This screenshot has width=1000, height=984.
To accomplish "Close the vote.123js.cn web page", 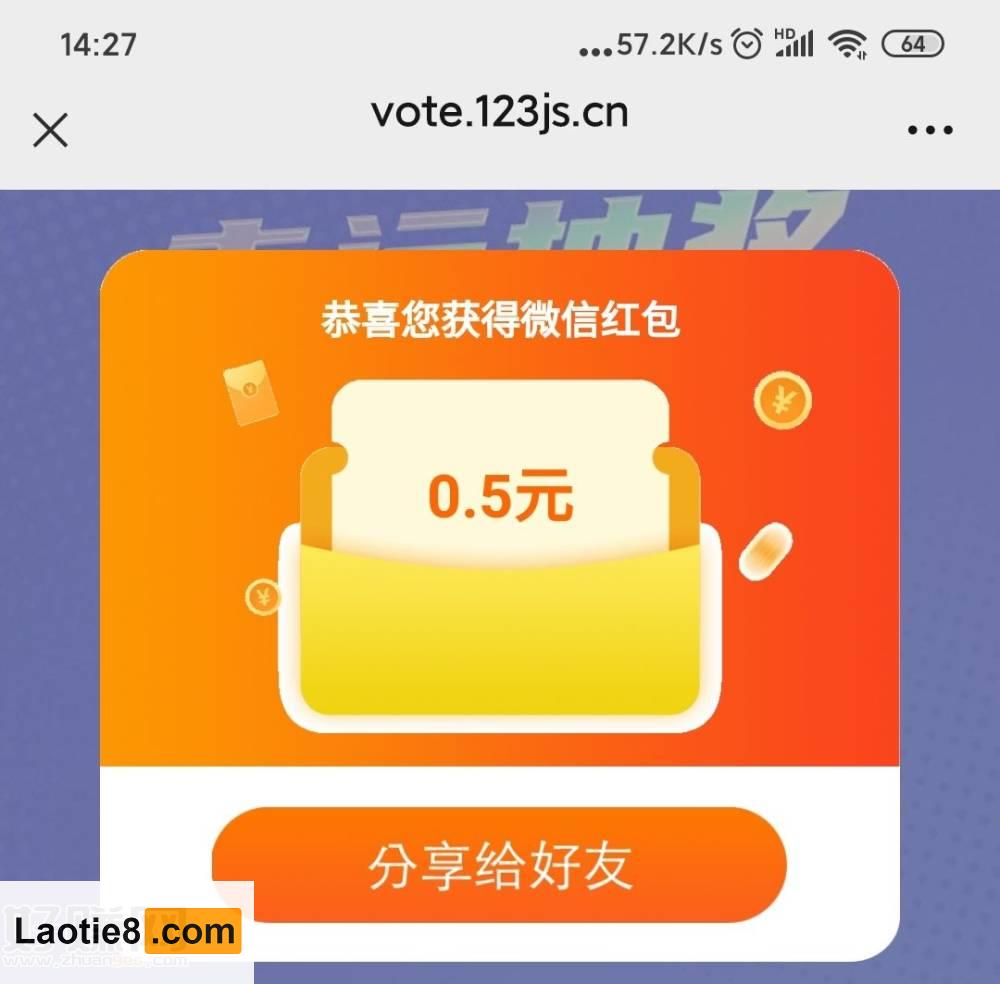I will coord(50,130).
